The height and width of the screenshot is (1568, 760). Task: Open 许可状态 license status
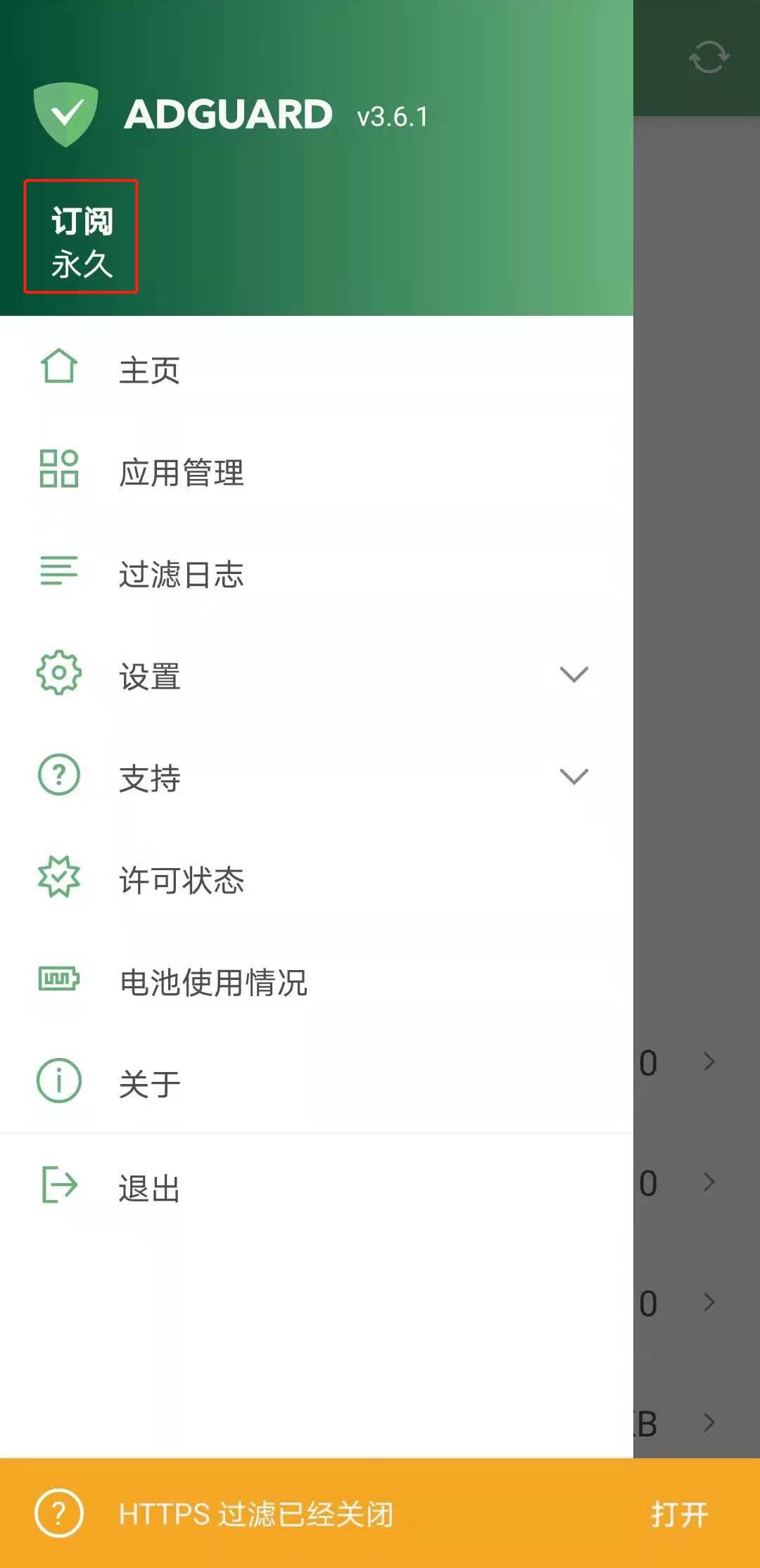point(317,879)
